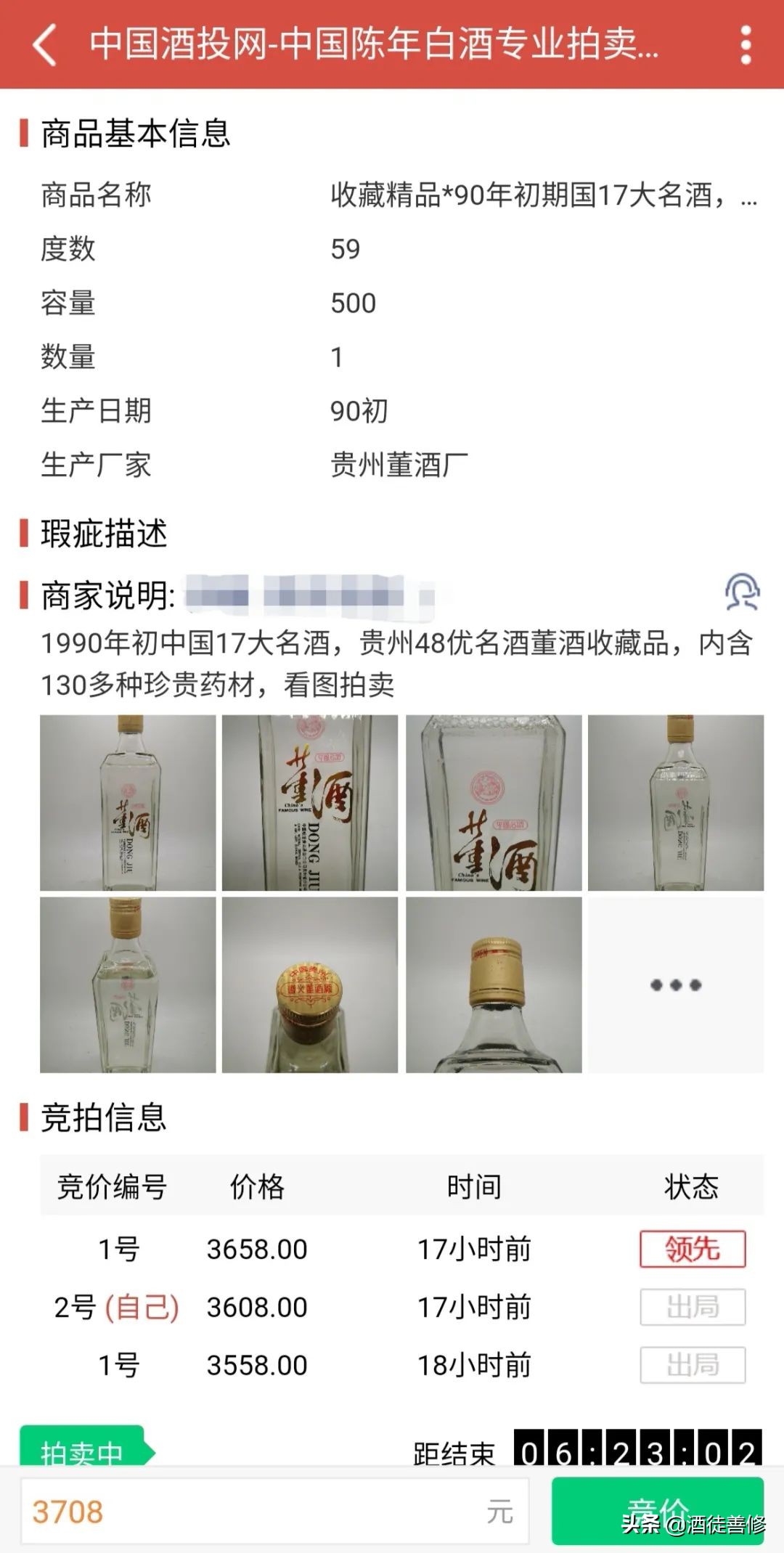Tap 出局 status beside 2号 (自己)

(692, 1307)
